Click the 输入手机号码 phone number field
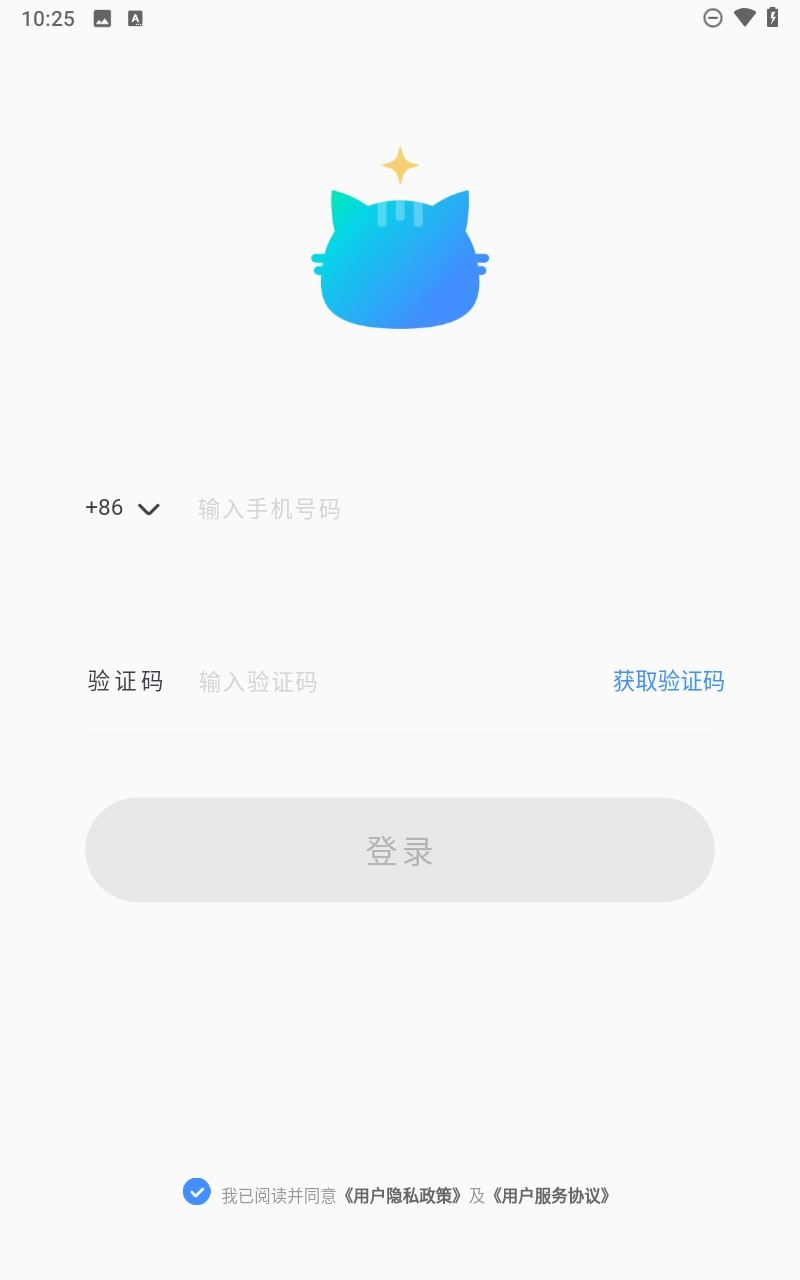Screen dimensions: 800x1280 (x=300, y=508)
